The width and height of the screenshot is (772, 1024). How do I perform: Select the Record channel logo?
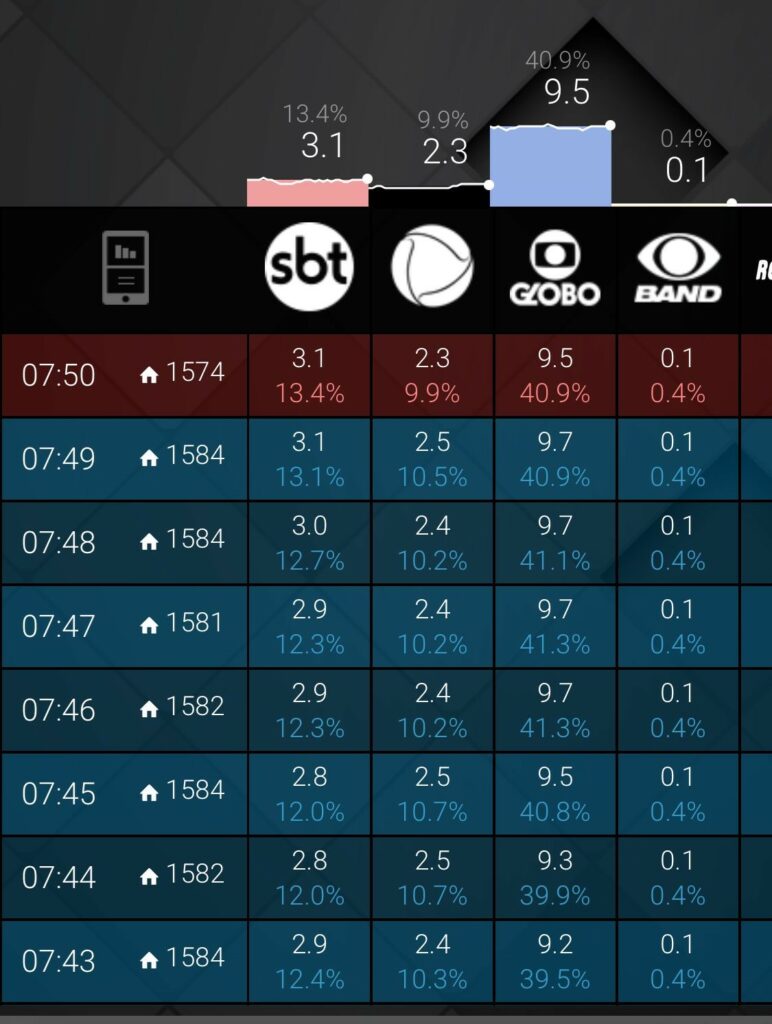point(432,266)
